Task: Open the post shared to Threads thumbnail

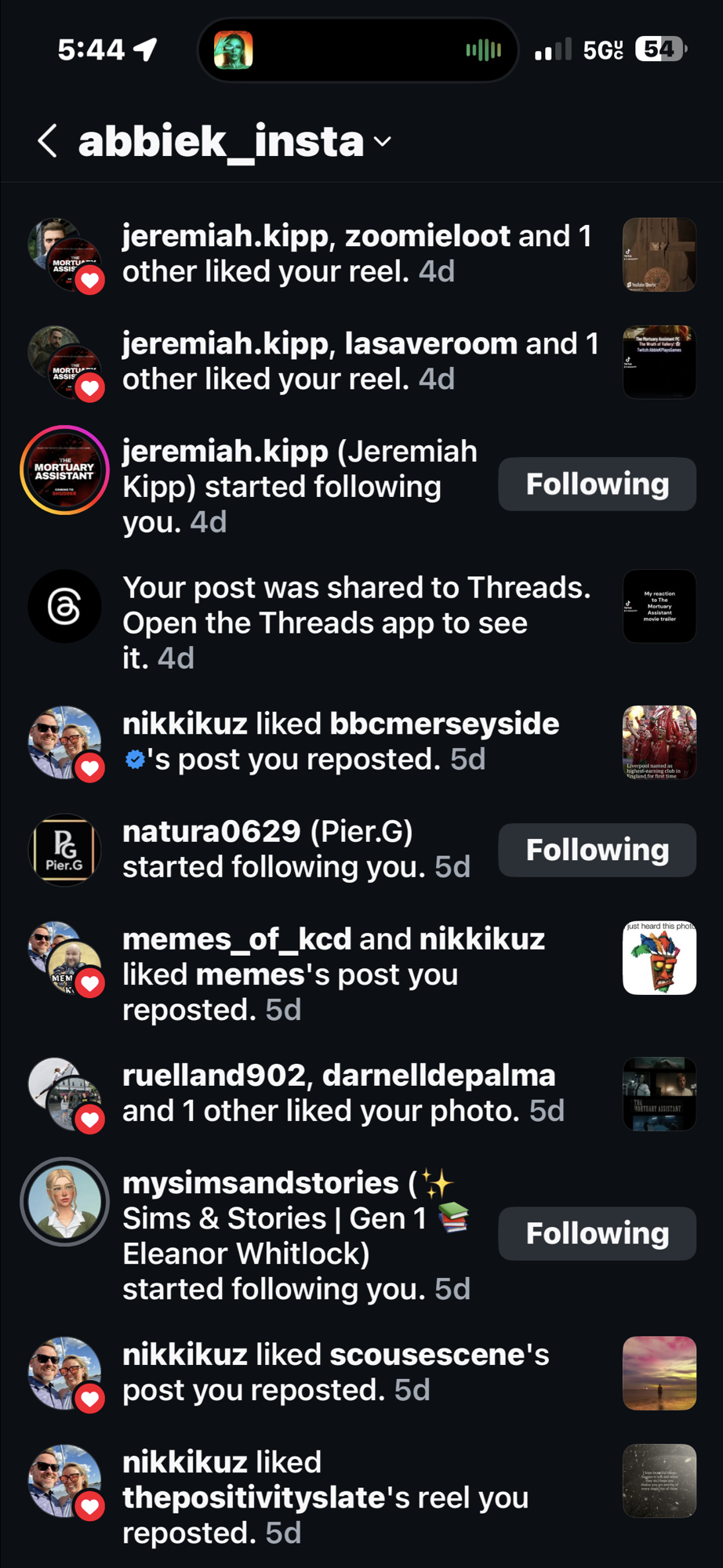Action: tap(659, 606)
